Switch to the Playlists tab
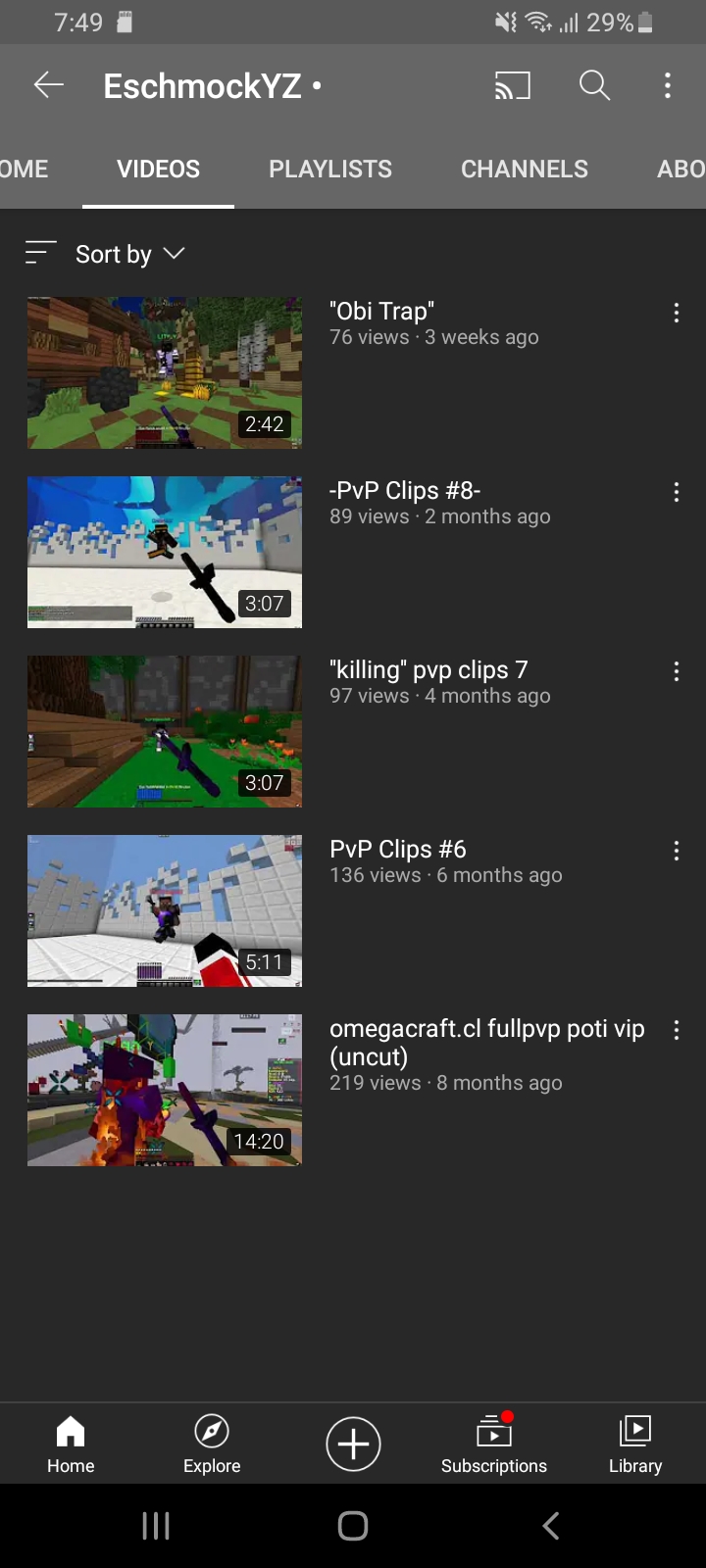This screenshot has width=706, height=1568. [330, 169]
